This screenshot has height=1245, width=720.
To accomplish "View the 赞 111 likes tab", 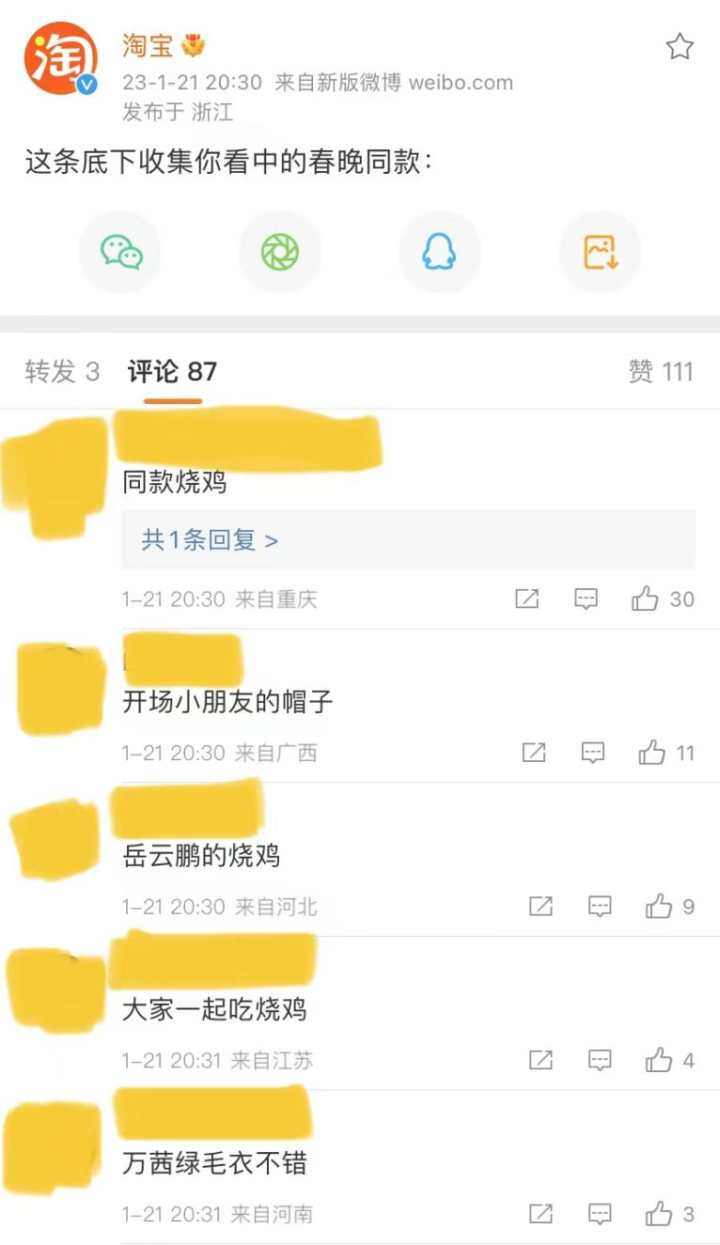I will [x=660, y=372].
